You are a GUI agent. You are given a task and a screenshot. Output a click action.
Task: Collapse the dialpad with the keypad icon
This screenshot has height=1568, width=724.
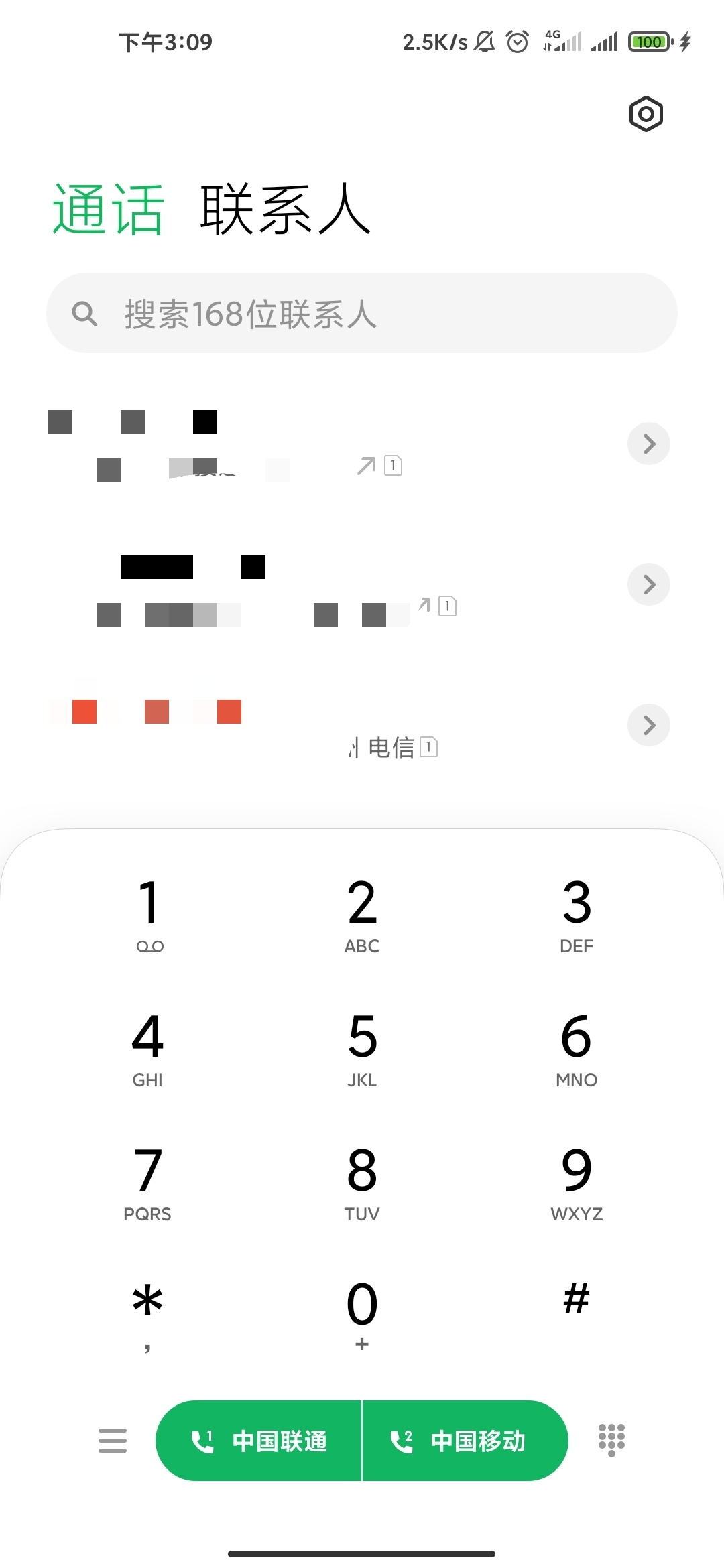(x=611, y=1441)
